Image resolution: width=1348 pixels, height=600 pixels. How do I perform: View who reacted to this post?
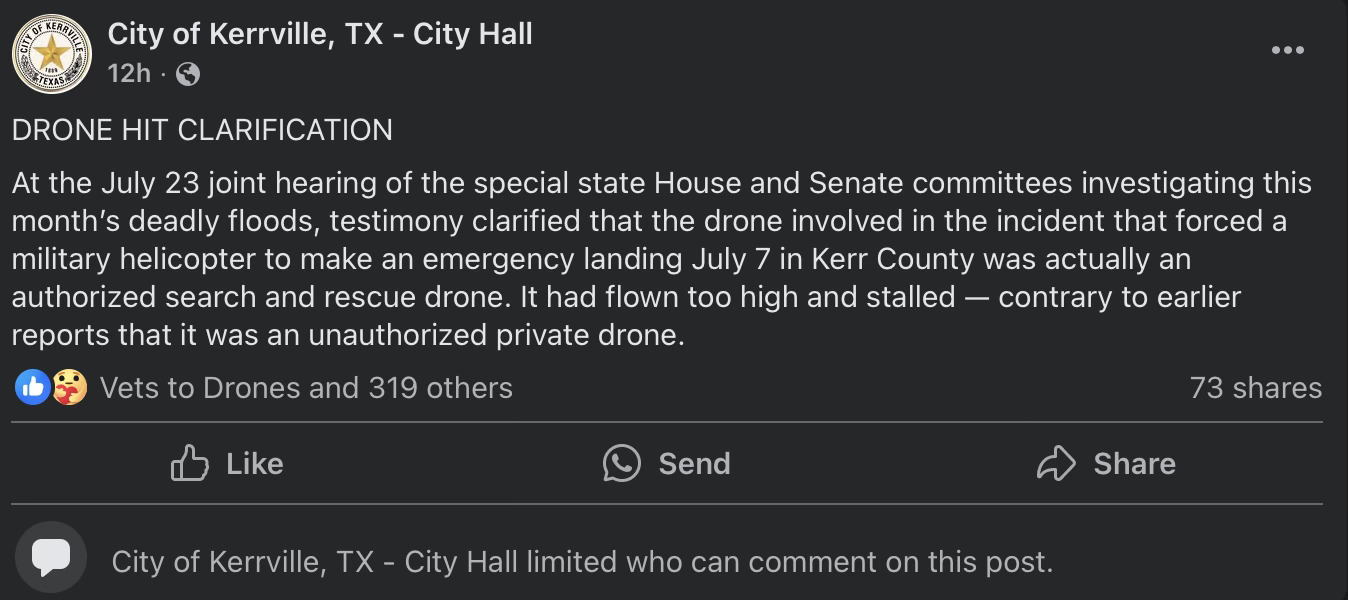305,388
